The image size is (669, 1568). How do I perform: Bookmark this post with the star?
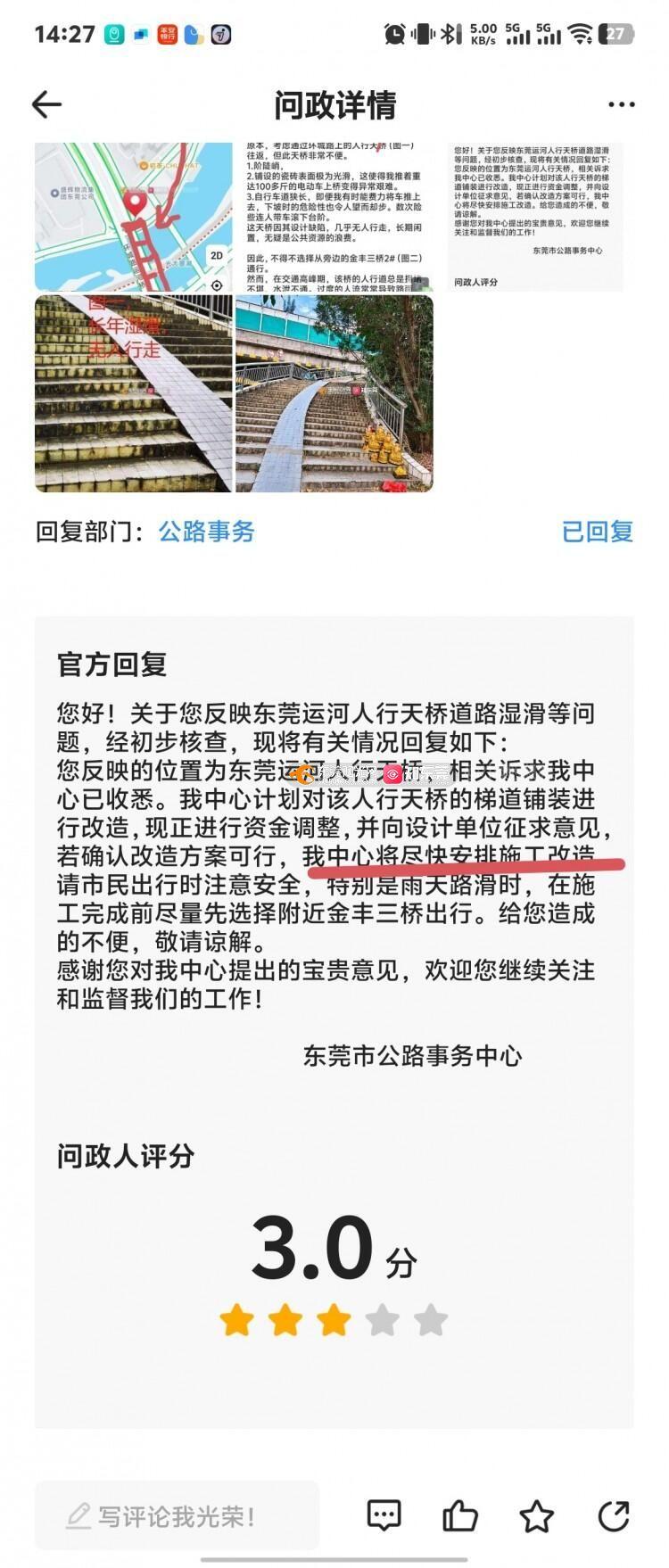[x=536, y=1515]
